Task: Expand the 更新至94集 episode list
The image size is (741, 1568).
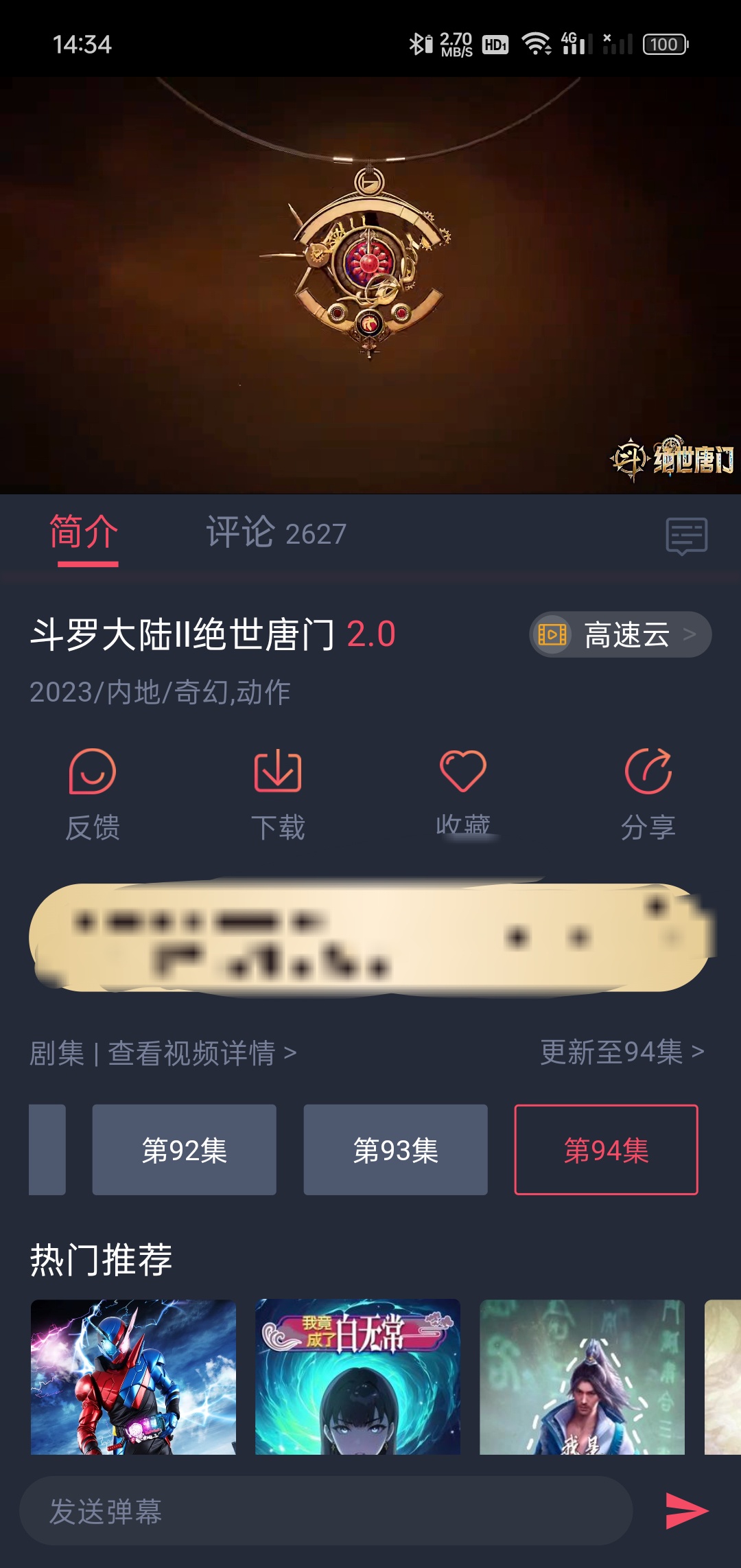Action: (x=622, y=1052)
